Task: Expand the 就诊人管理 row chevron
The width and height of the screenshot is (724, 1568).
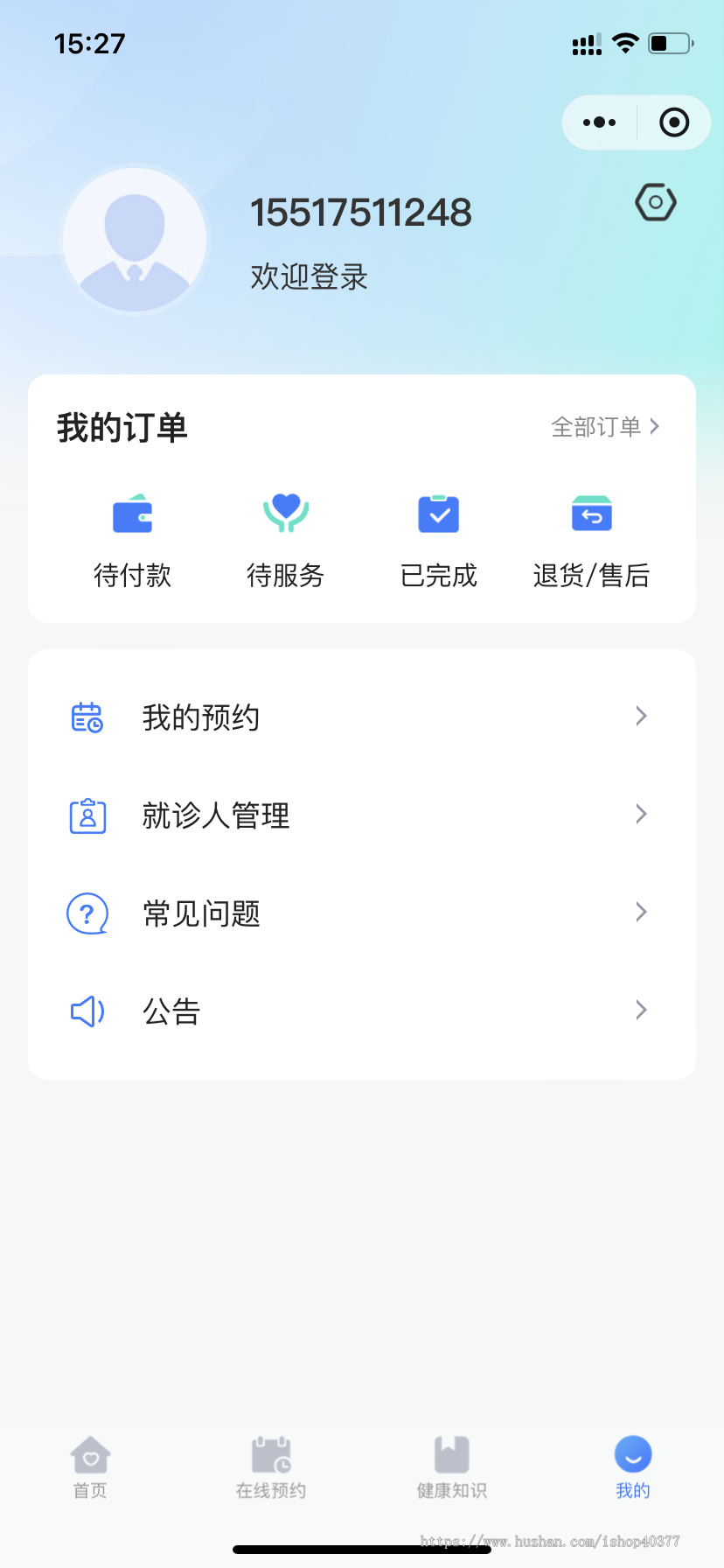Action: point(641,814)
